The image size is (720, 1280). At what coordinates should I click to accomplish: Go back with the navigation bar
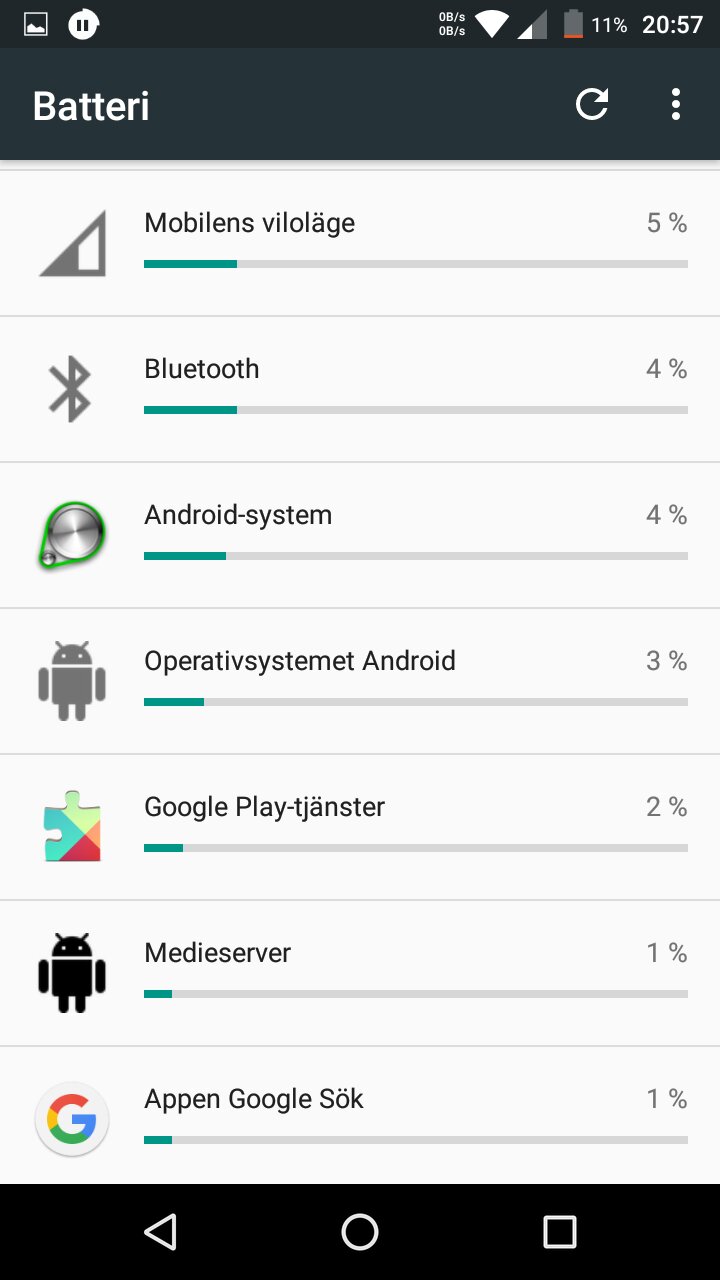click(160, 1232)
